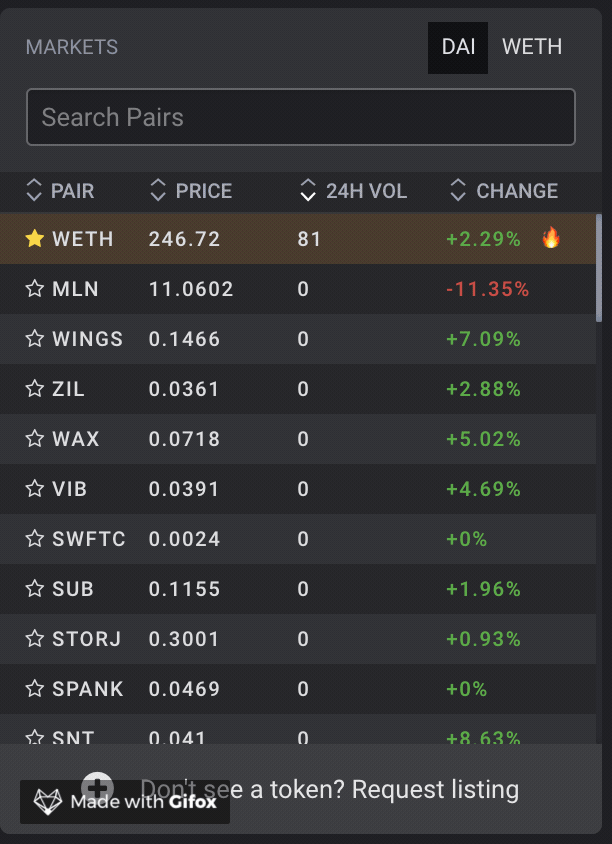Focus the Search Pairs field
This screenshot has width=612, height=844.
pos(300,117)
